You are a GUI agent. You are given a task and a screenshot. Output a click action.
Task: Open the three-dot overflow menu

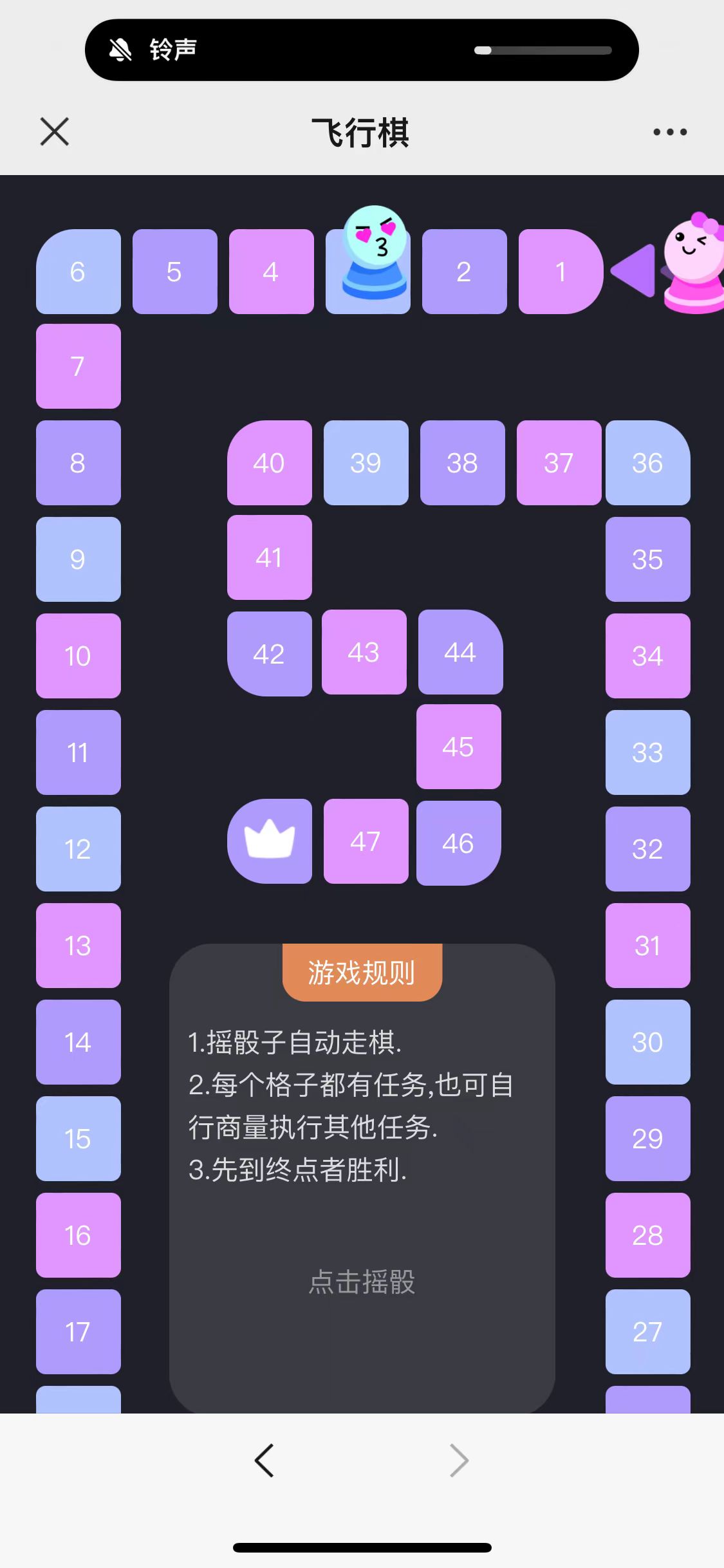[x=669, y=132]
